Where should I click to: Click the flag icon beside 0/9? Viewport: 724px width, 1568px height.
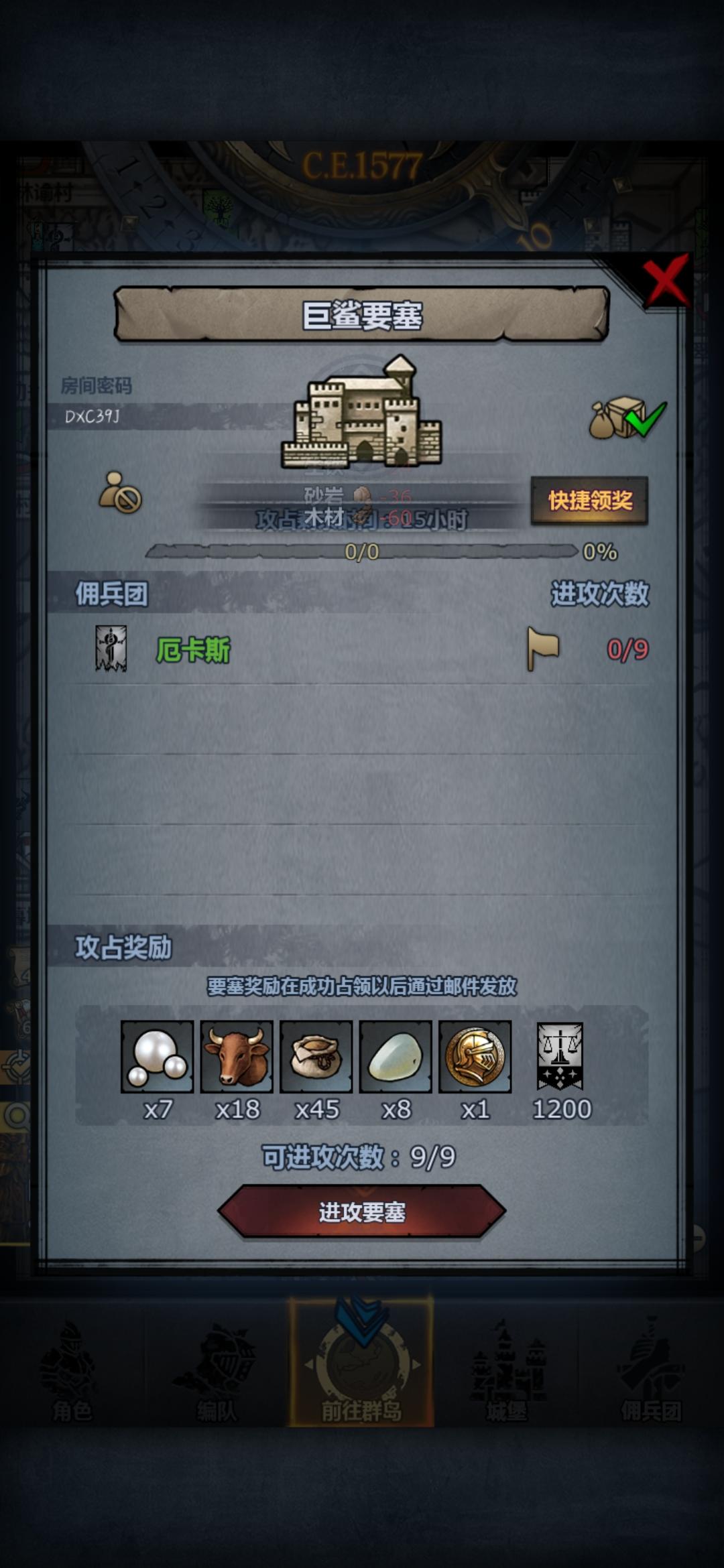pyautogui.click(x=544, y=648)
